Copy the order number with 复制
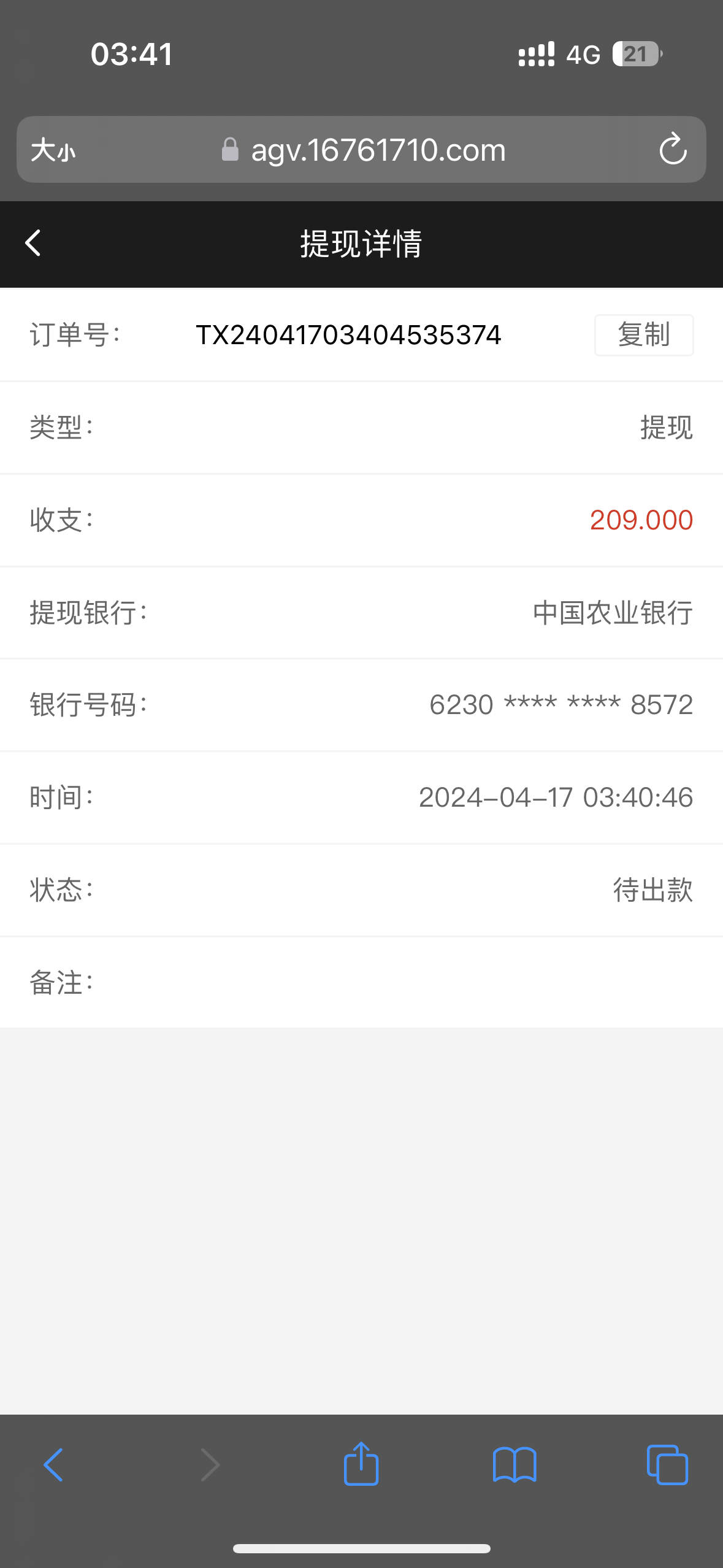Screen dimensions: 723x1568 coord(643,335)
